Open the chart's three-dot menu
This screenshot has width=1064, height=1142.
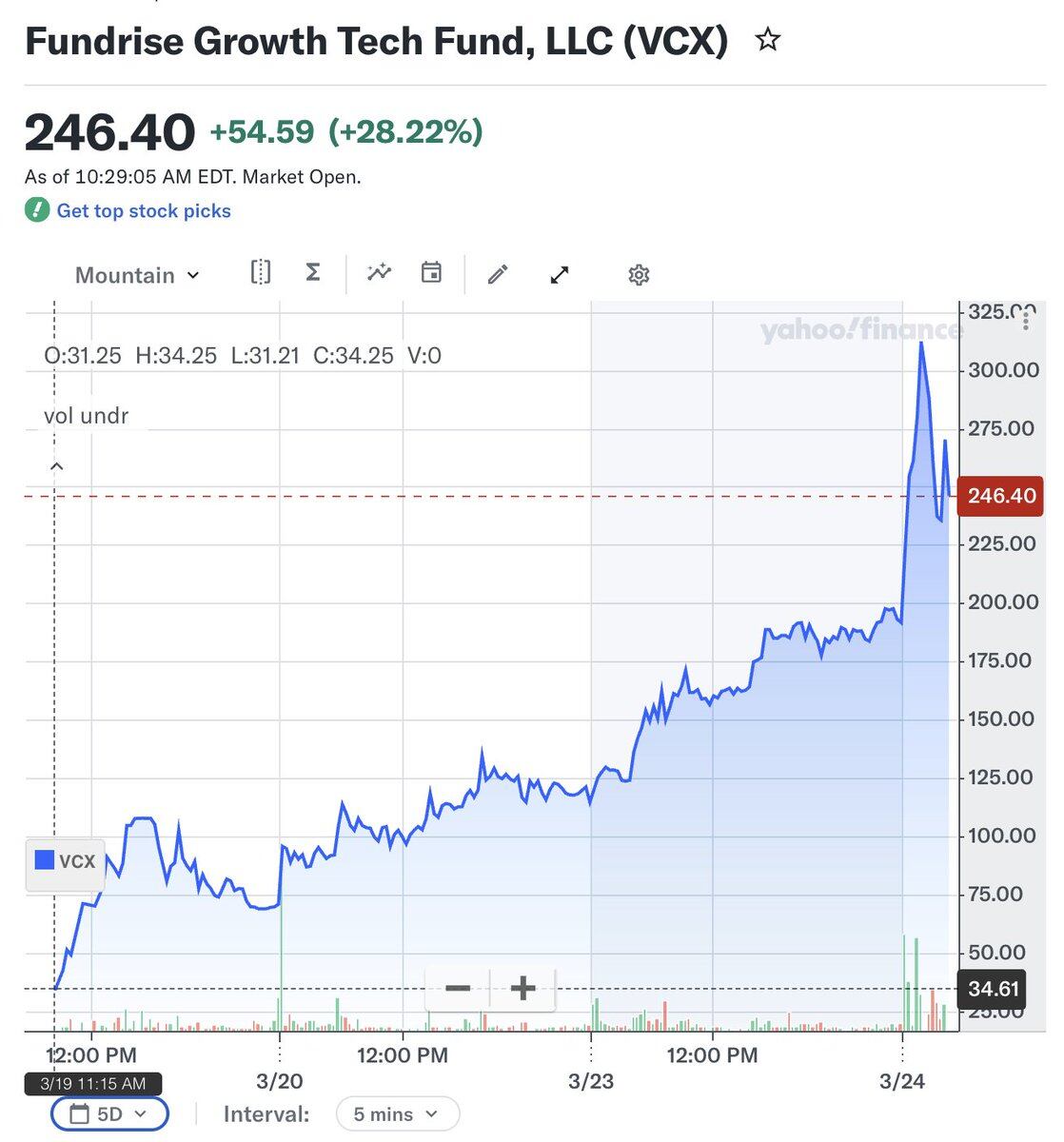click(1026, 321)
